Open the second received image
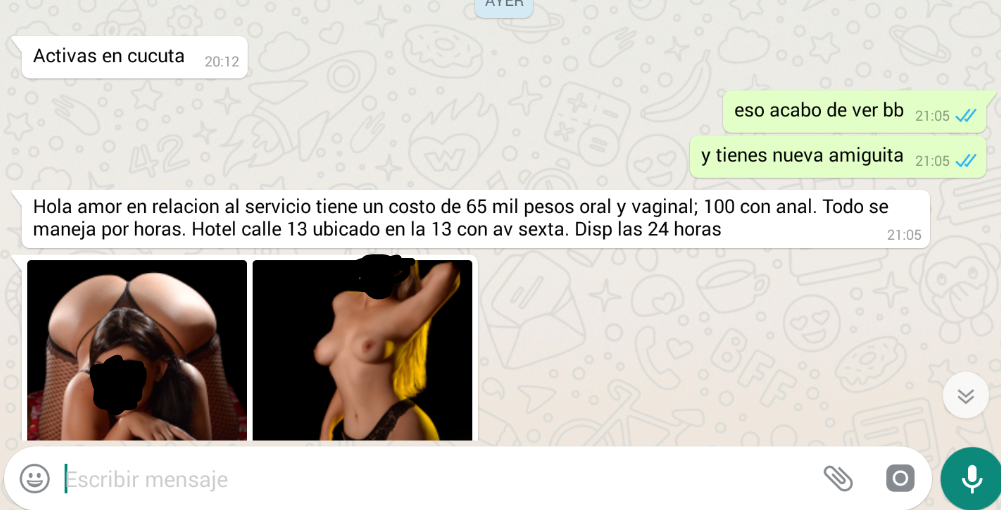Image resolution: width=1001 pixels, height=510 pixels. (362, 350)
